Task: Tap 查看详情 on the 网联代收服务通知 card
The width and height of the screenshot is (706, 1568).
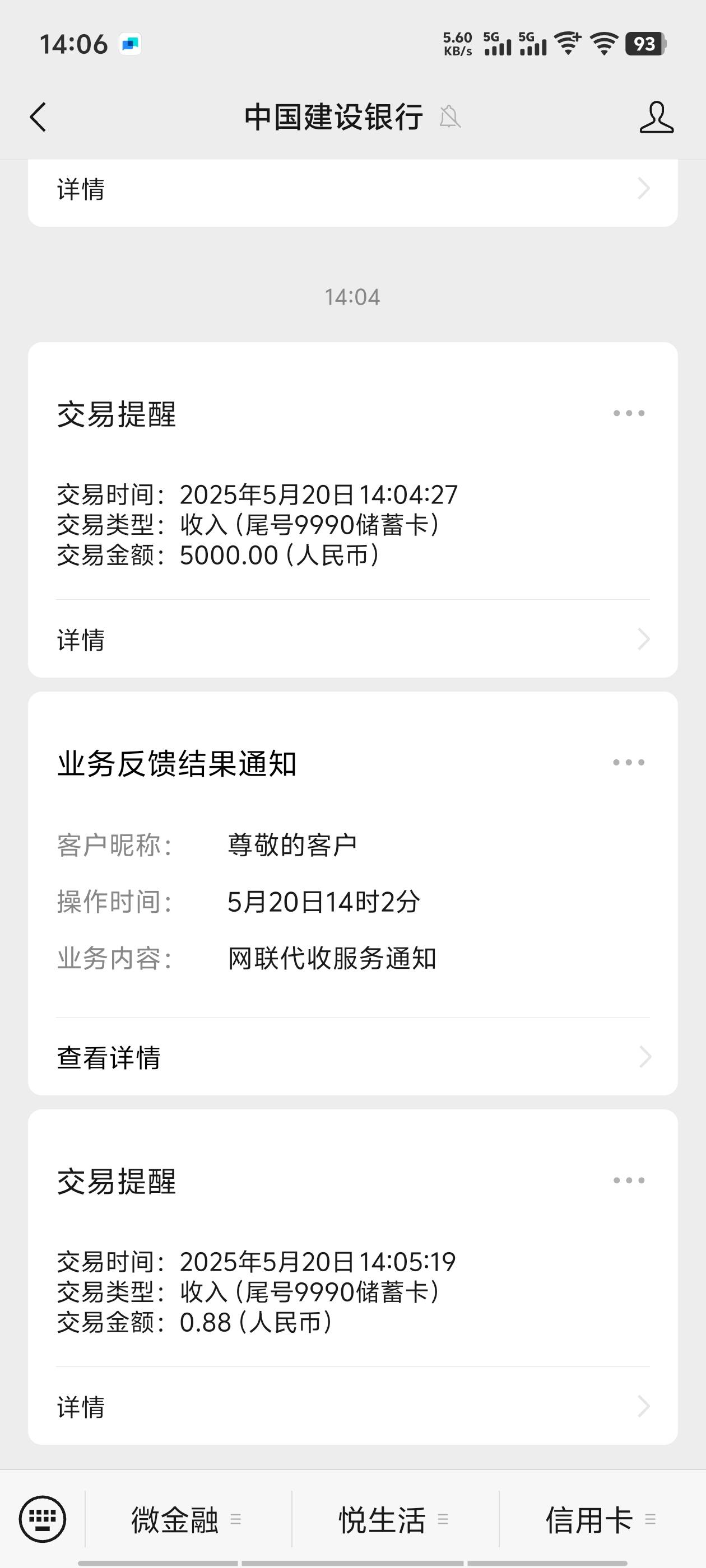Action: tap(352, 1057)
